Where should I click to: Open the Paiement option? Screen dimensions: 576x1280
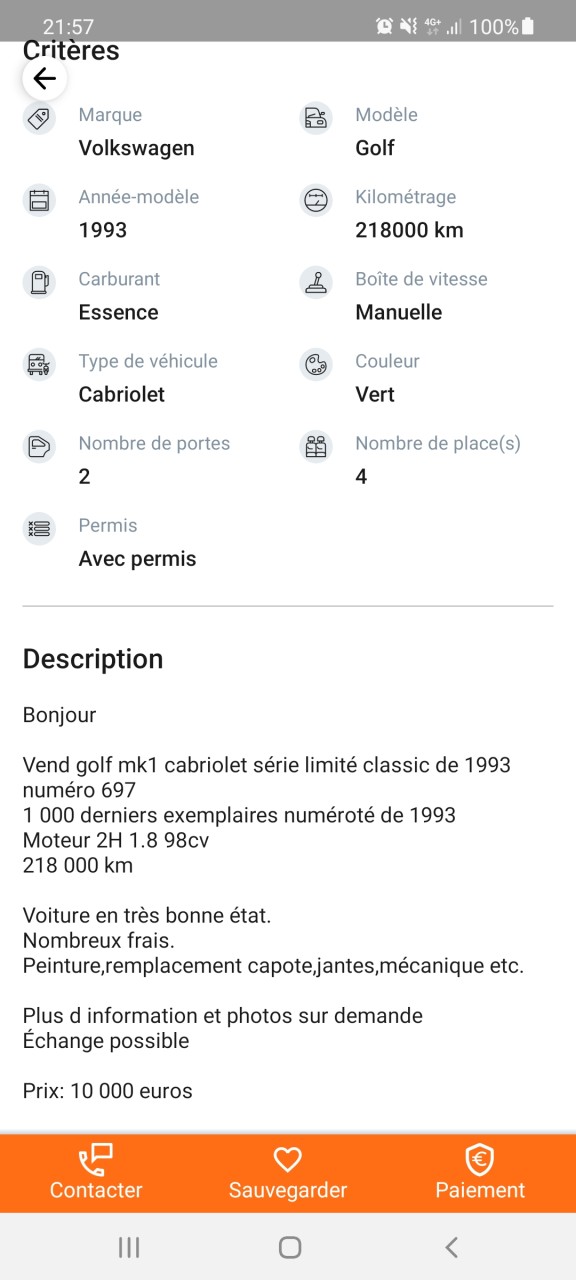480,1173
